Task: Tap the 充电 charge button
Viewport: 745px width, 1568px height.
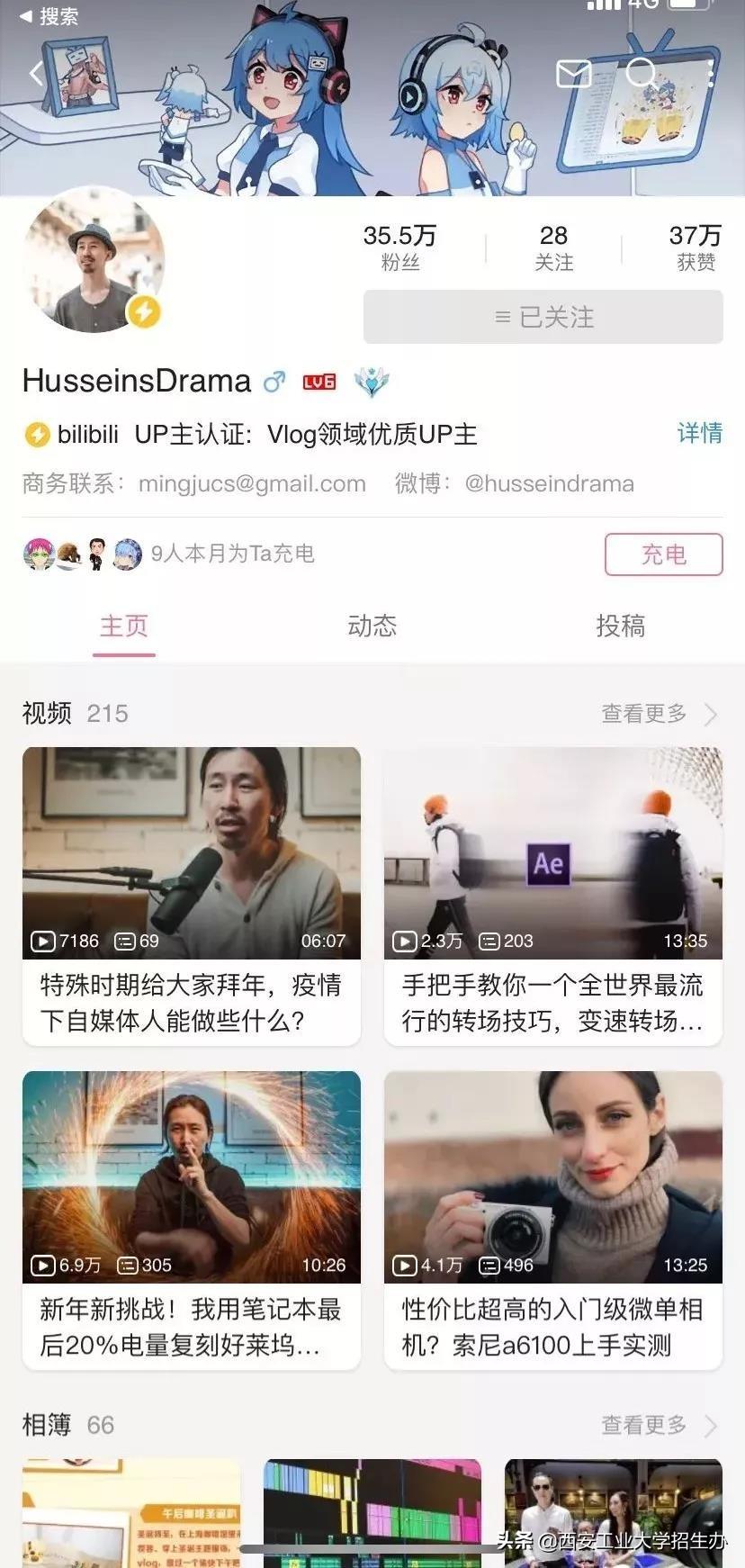Action: (663, 554)
